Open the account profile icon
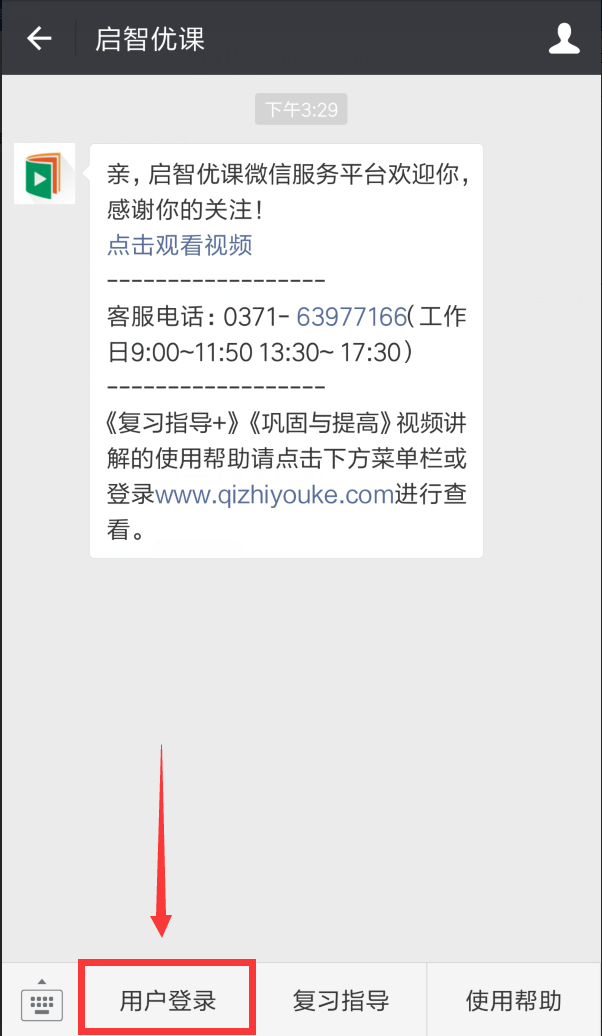This screenshot has width=602, height=1036. [x=564, y=39]
